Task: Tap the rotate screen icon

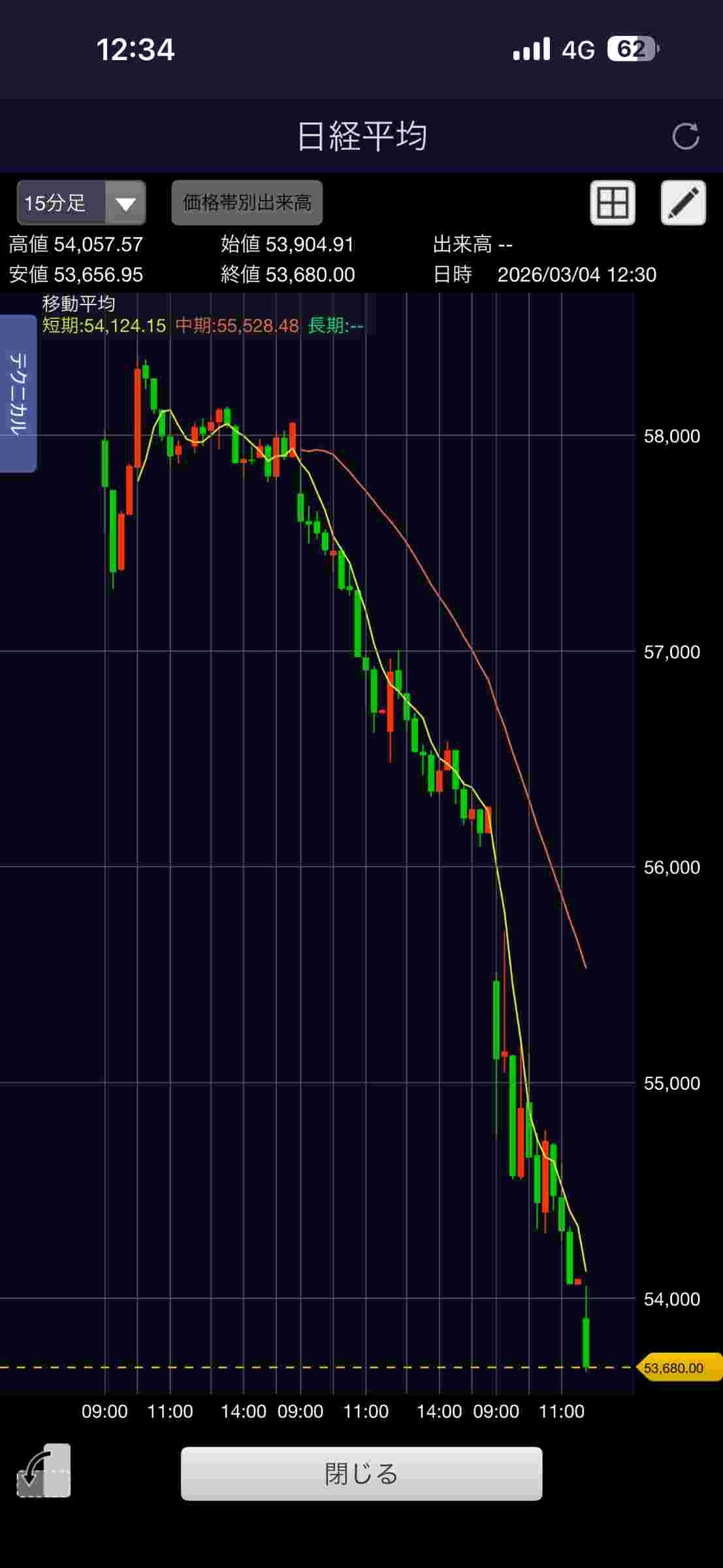Action: coord(44,1471)
